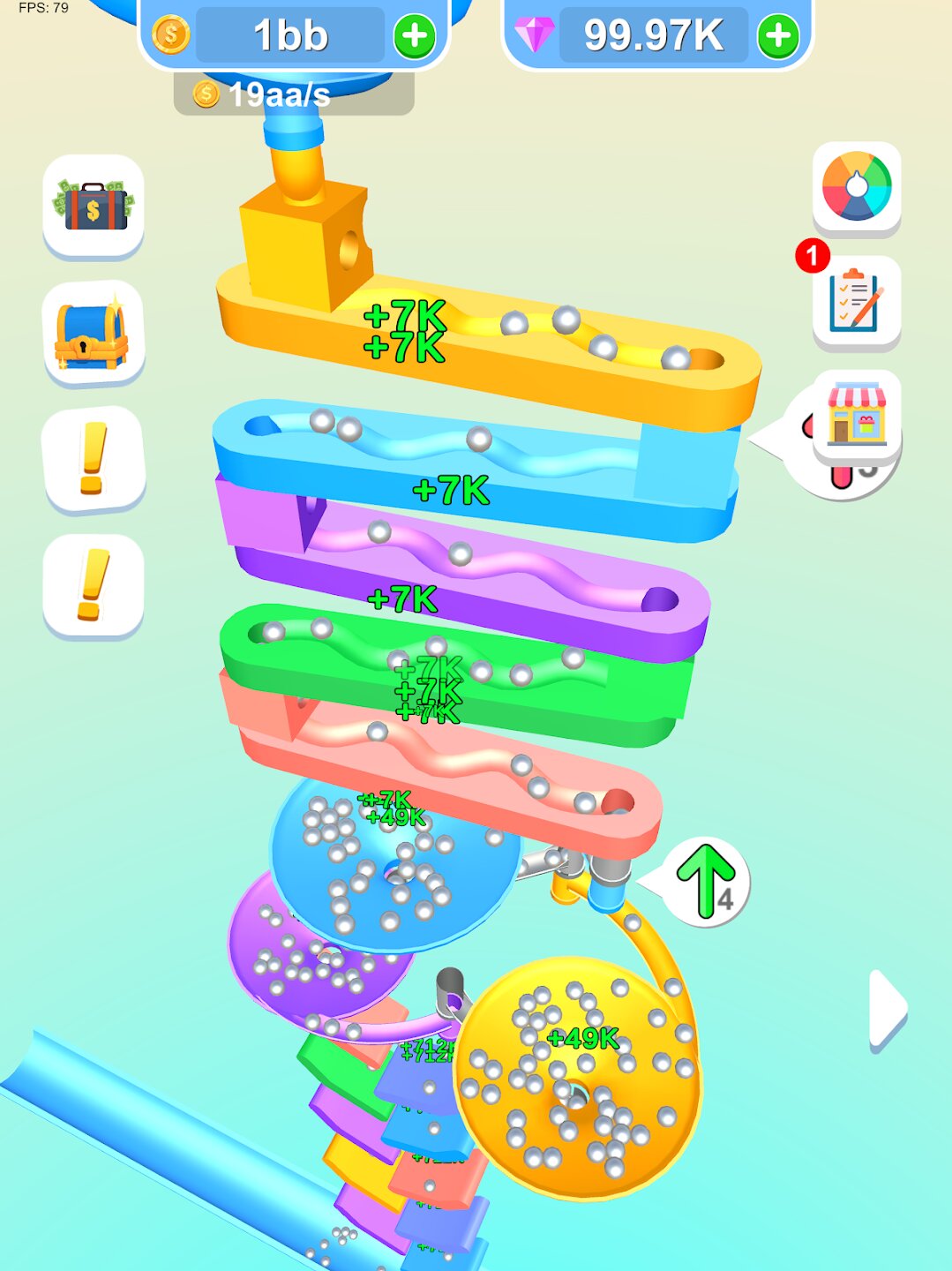This screenshot has width=952, height=1271.
Task: Add more coins with the green plus
Action: coord(415,36)
